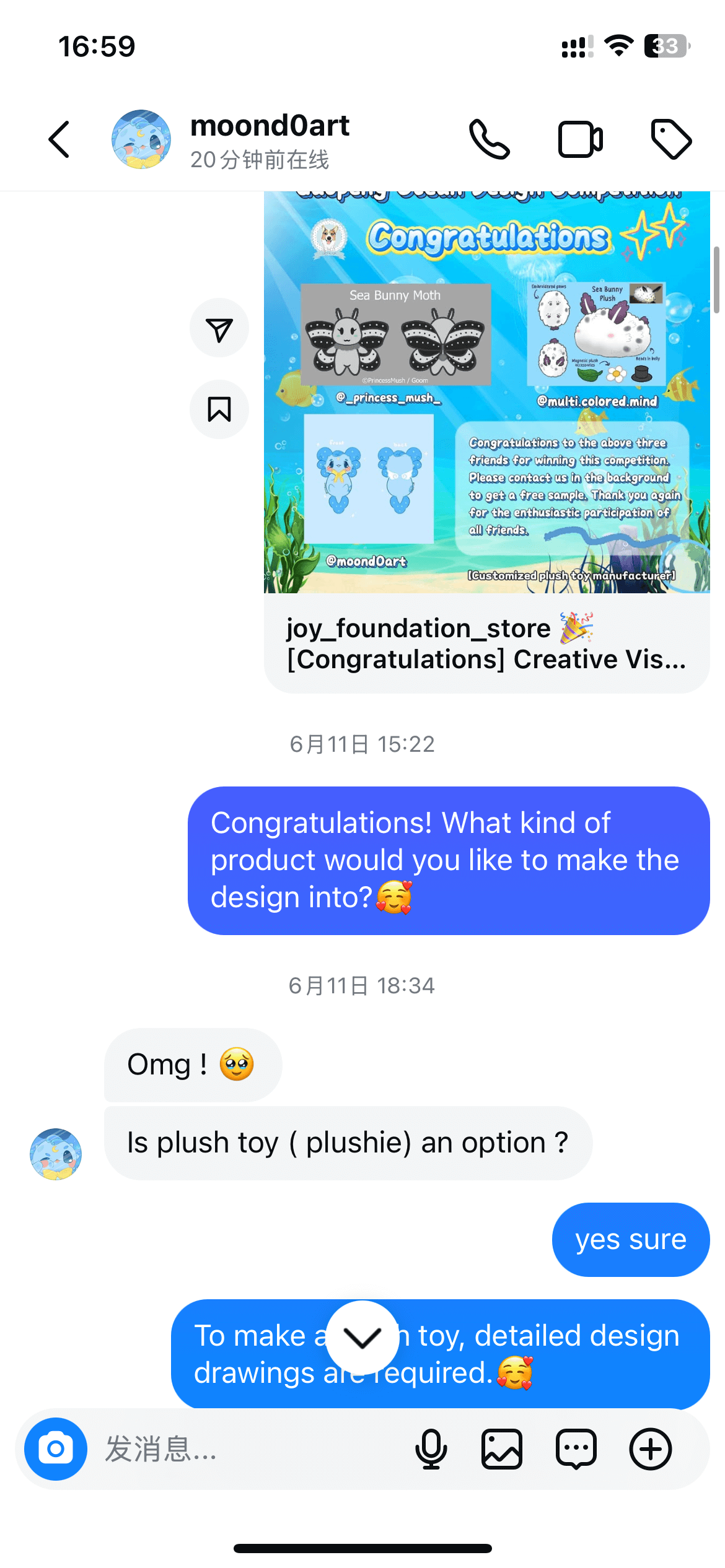725x1568 pixels.
Task: Start a voice call with moond0art
Action: (490, 139)
